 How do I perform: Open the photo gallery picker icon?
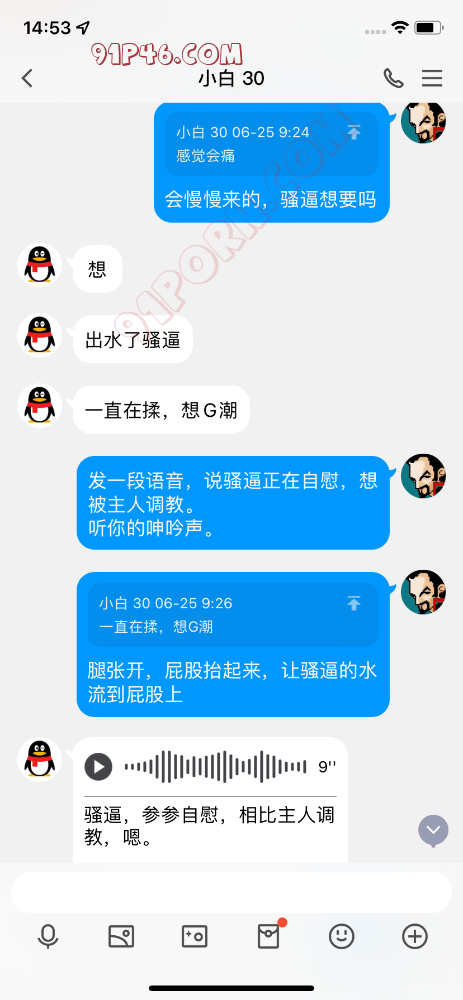tap(121, 936)
